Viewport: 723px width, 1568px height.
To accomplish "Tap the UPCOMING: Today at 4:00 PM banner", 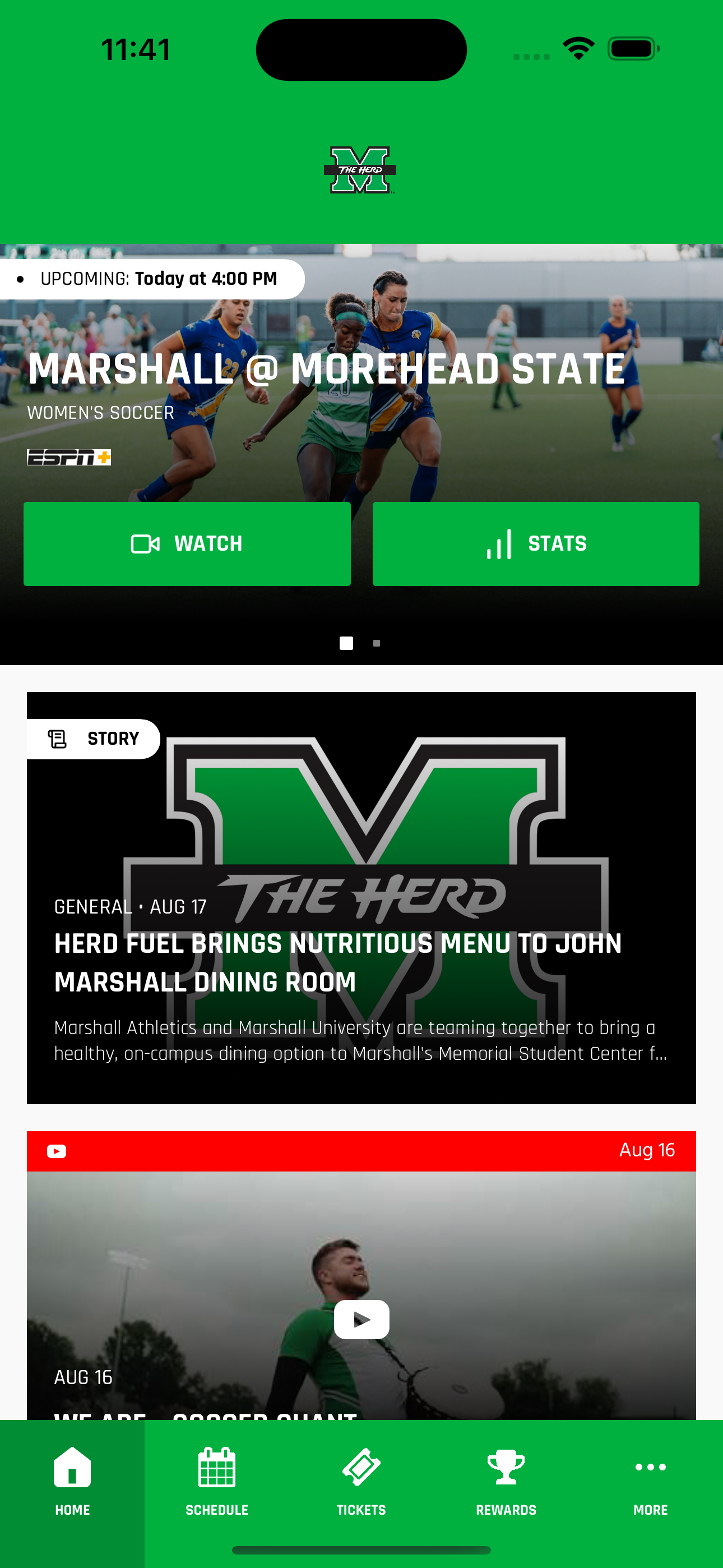I will click(x=158, y=278).
